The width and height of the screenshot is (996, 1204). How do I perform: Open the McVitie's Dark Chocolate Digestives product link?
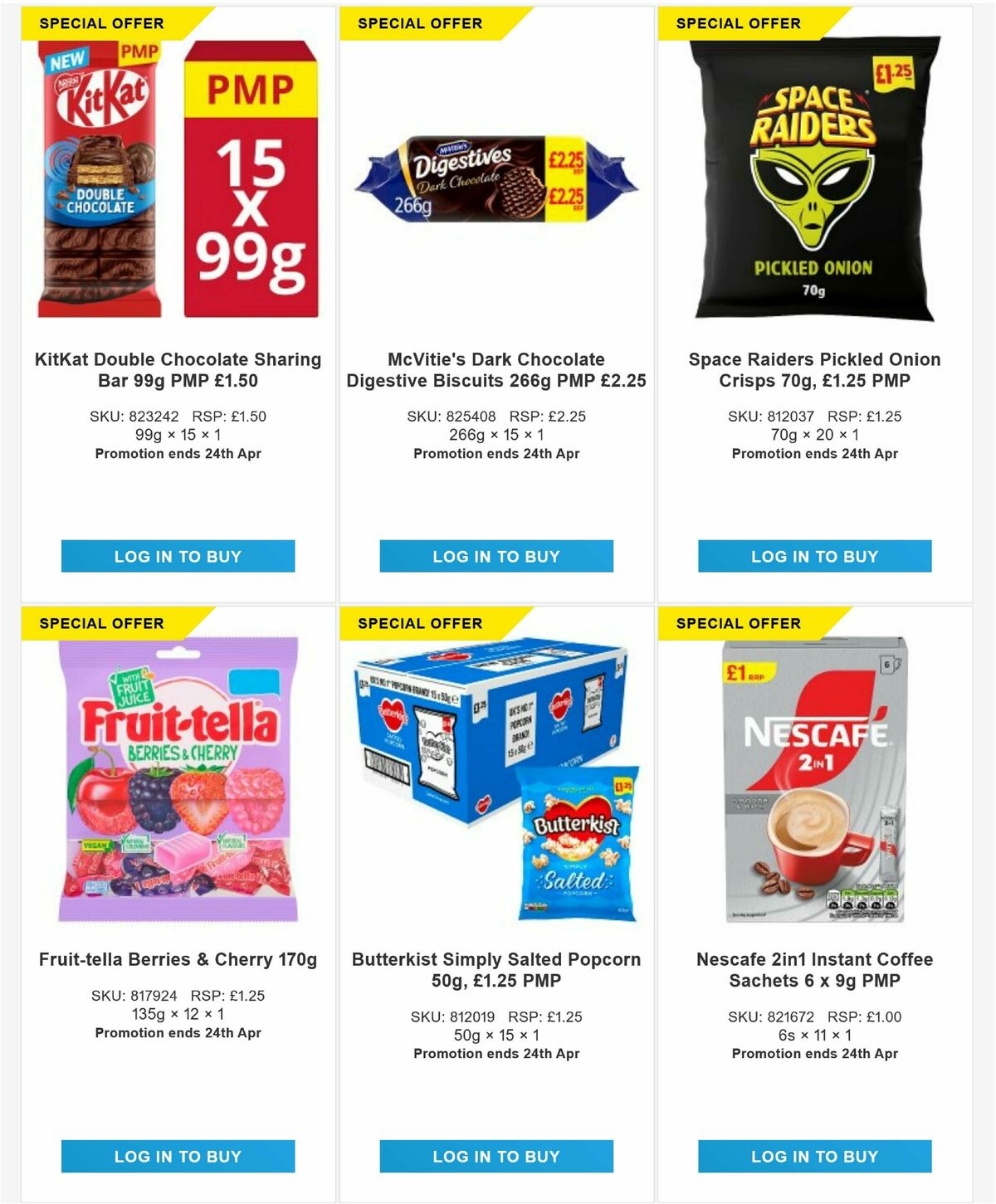[x=496, y=371]
